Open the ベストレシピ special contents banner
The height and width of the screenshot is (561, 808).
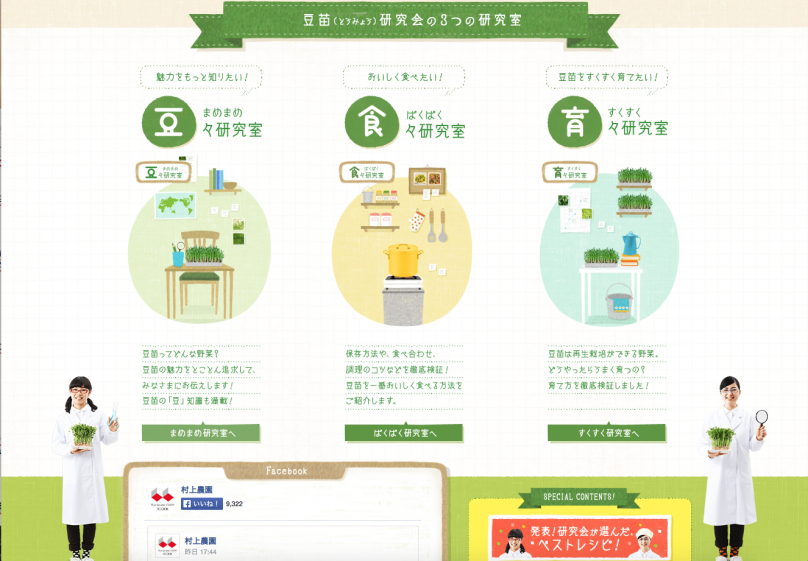580,539
